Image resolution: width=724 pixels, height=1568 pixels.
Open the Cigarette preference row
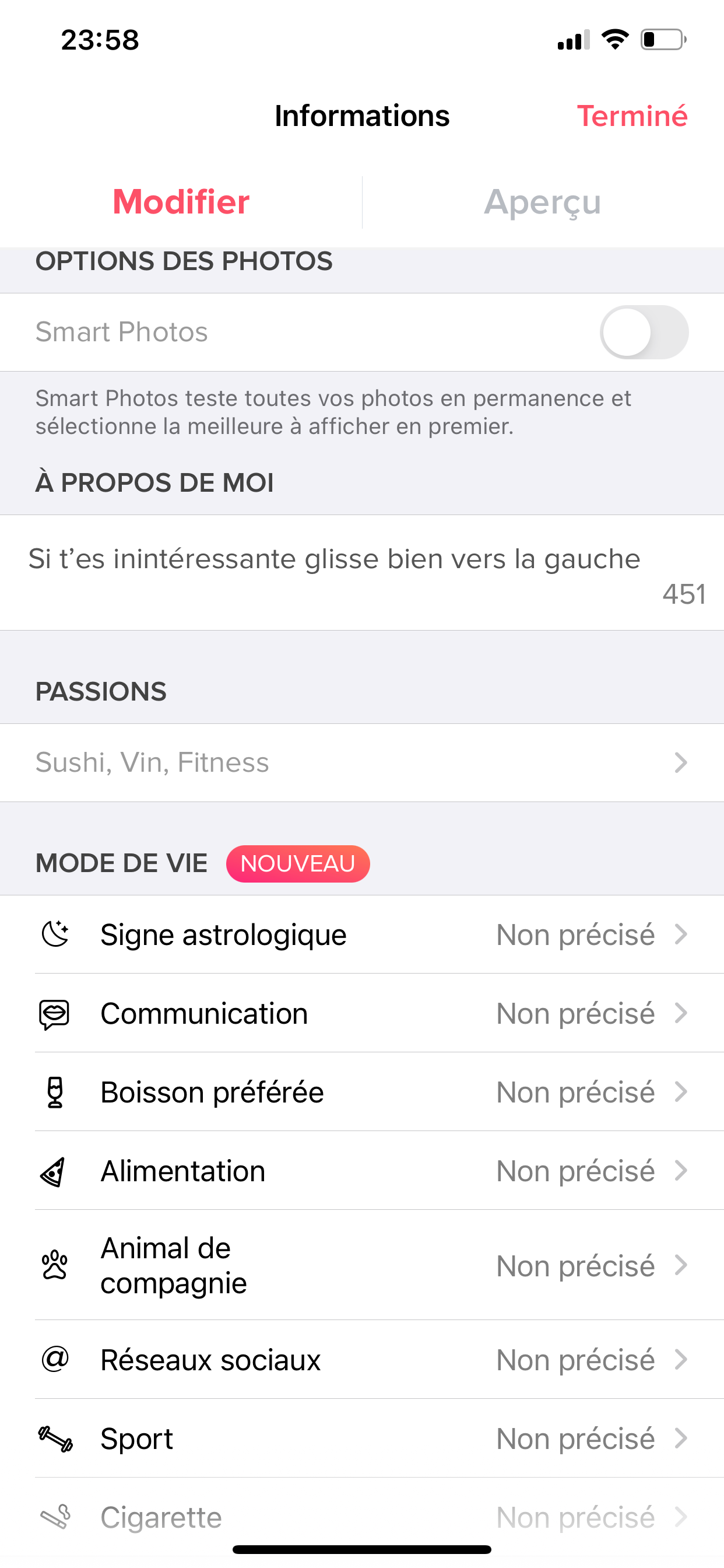(361, 1517)
